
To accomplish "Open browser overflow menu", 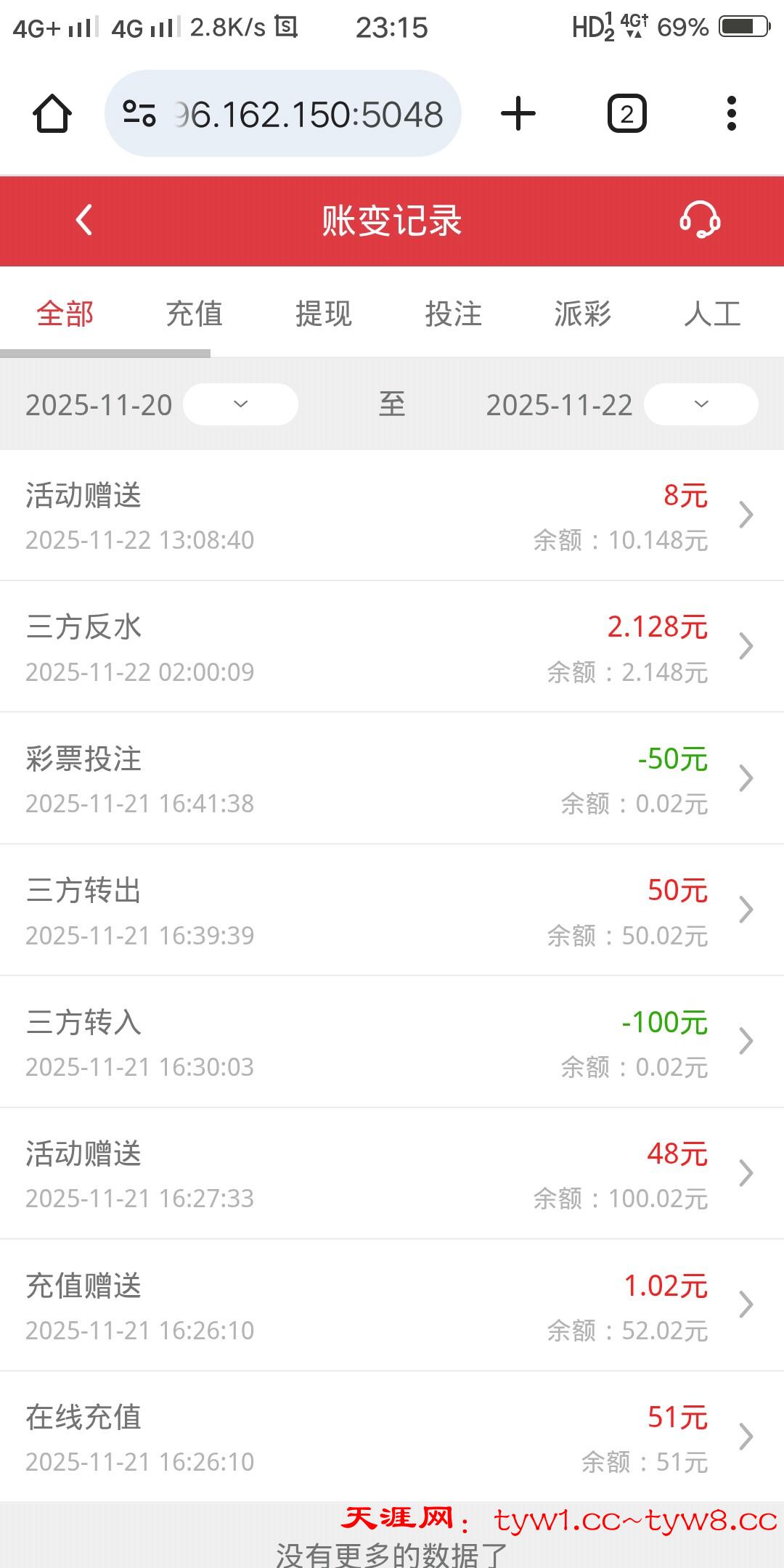I will [731, 114].
